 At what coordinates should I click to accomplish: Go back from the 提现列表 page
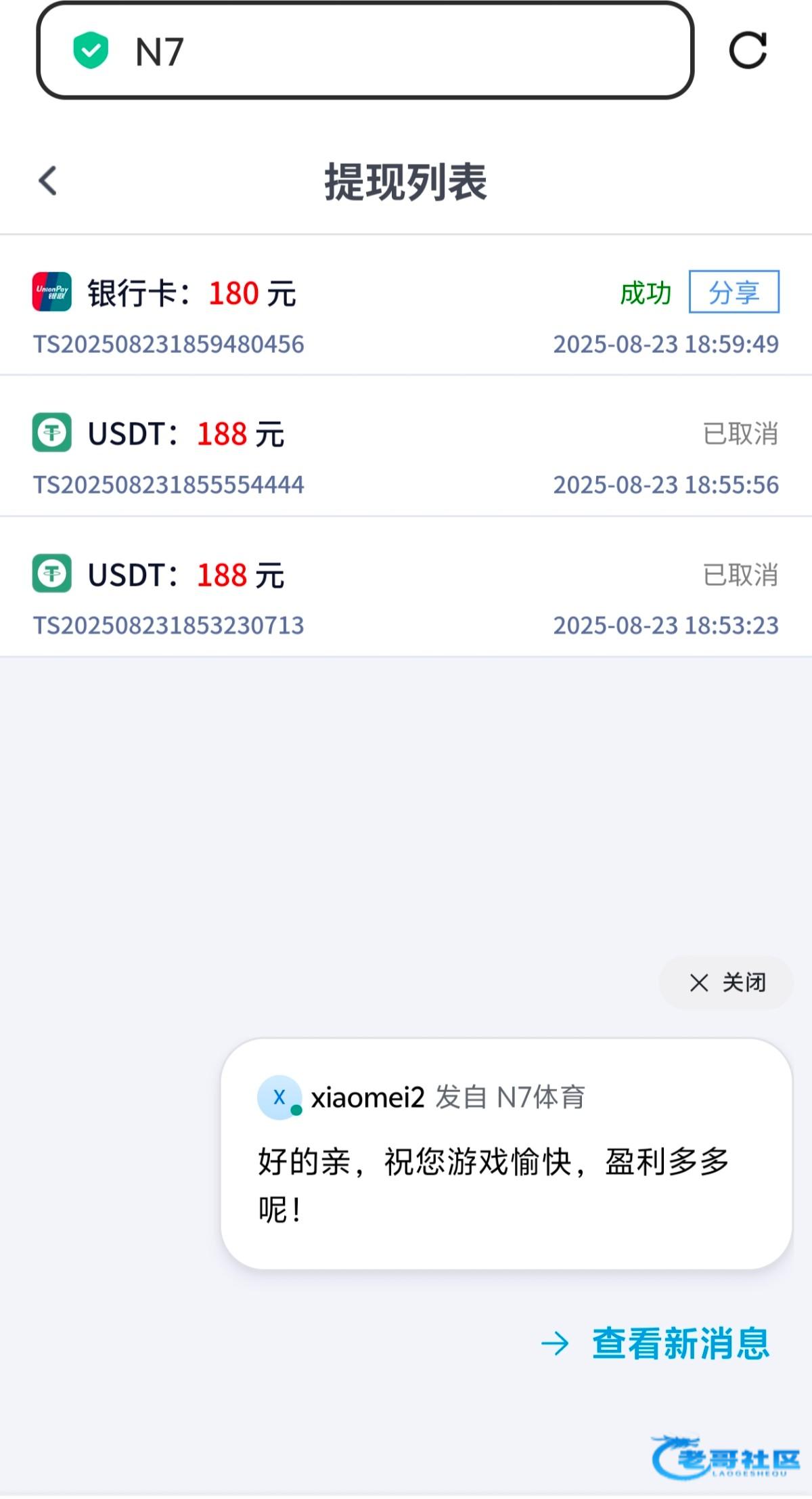point(48,181)
